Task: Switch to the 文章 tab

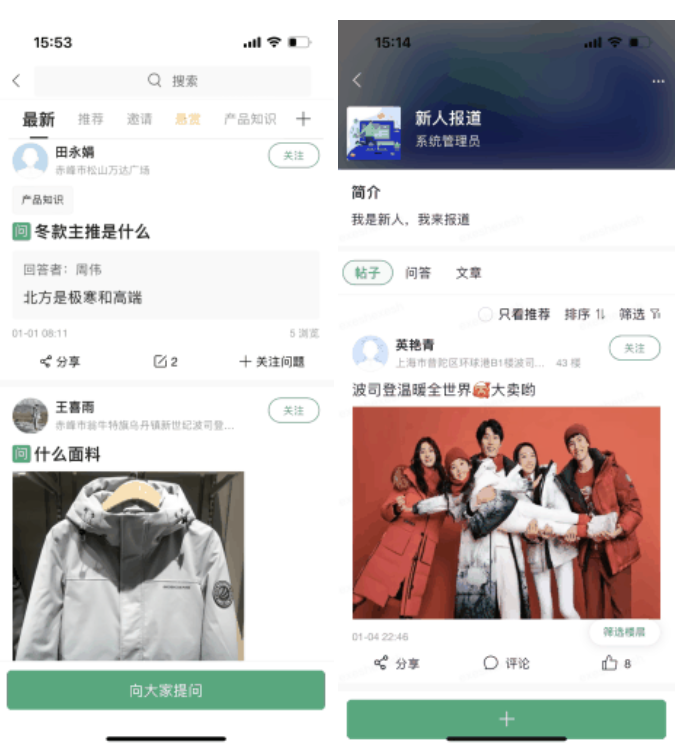Action: click(468, 273)
